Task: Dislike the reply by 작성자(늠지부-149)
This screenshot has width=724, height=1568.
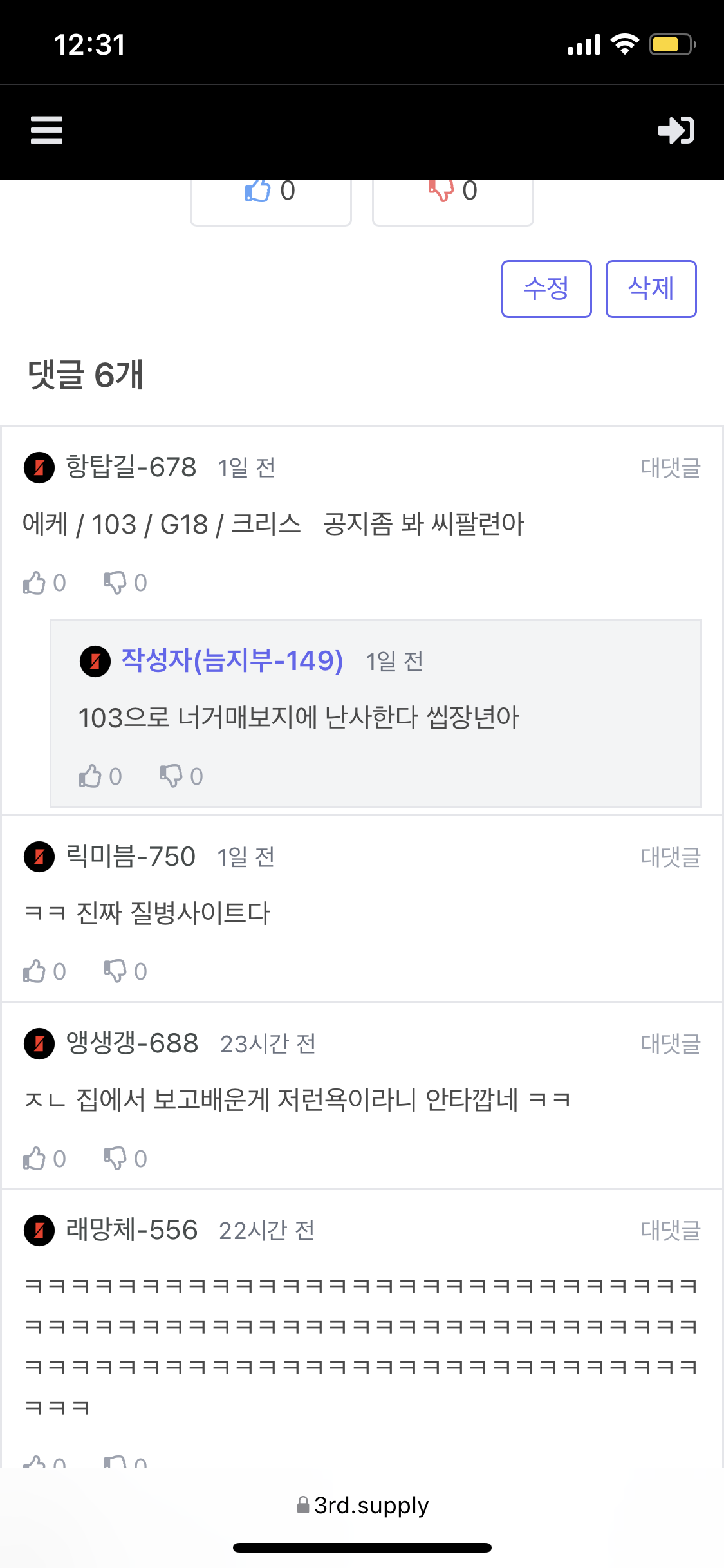Action: [x=181, y=777]
